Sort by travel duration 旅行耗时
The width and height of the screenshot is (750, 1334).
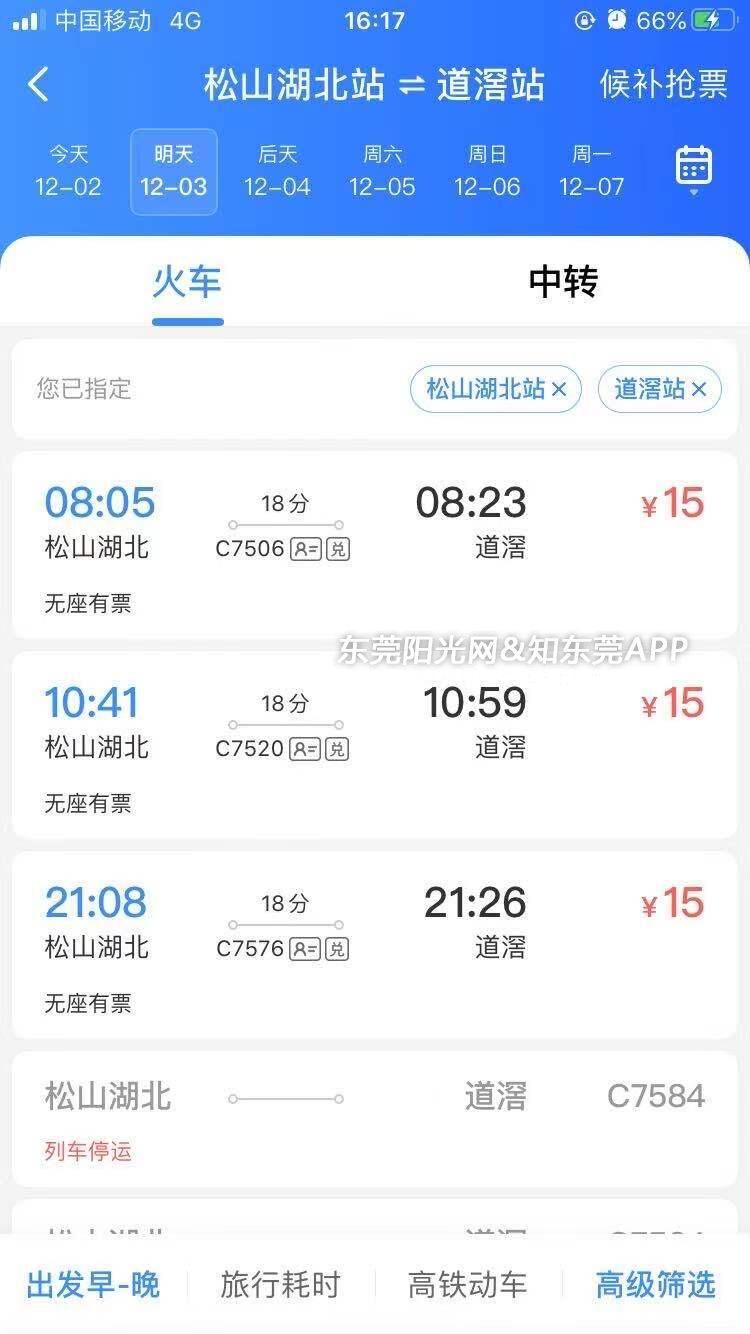[280, 1285]
